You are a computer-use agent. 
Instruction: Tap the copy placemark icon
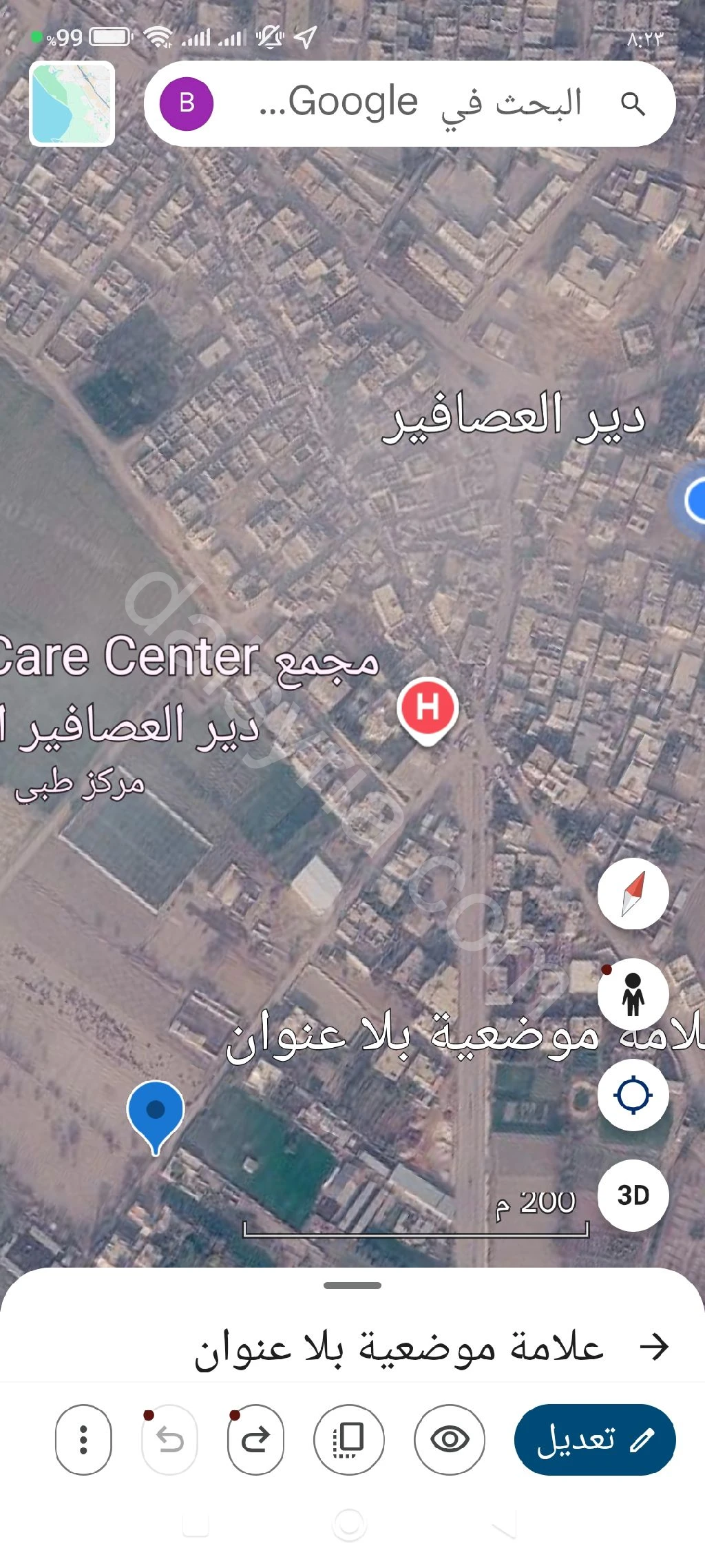tap(349, 1439)
